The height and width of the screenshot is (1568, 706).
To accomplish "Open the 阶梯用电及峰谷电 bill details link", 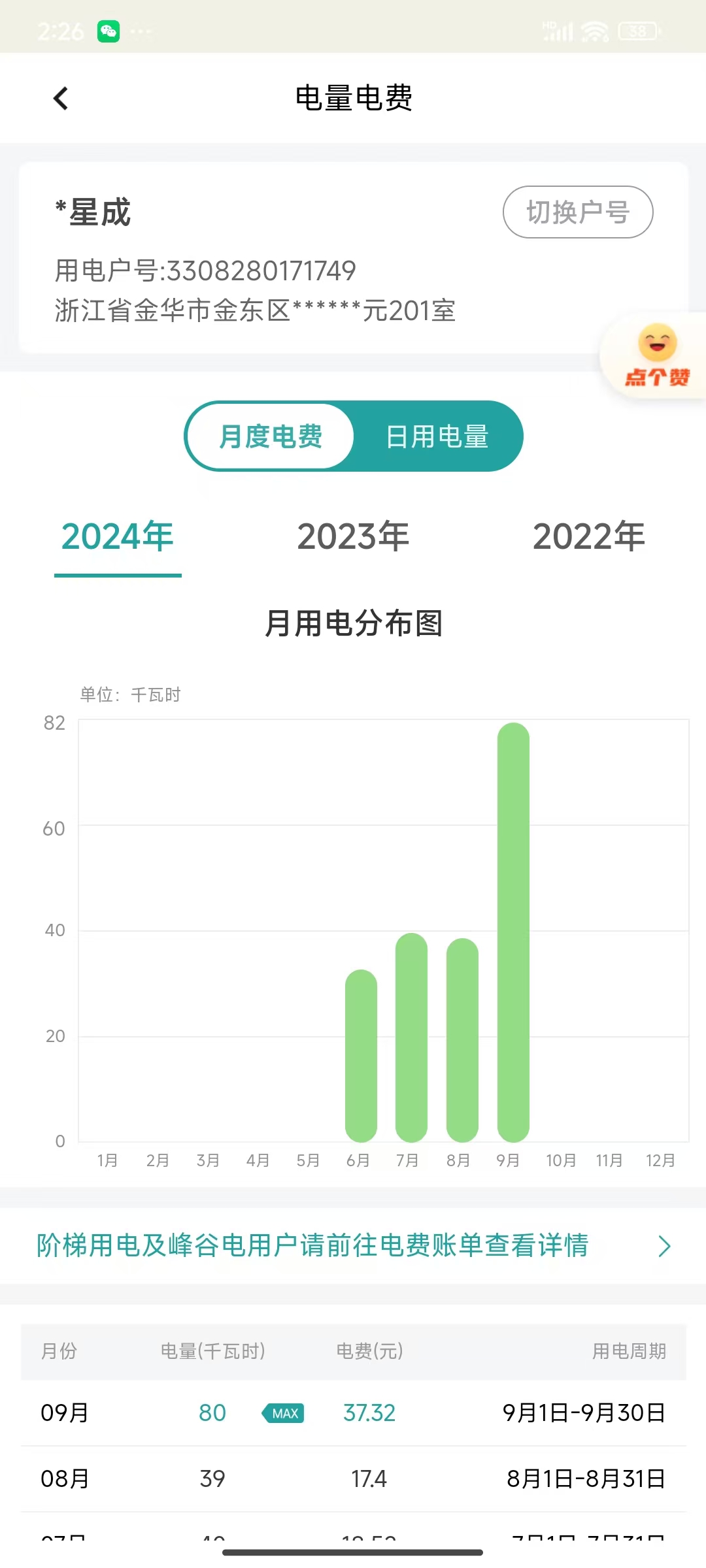I will (x=353, y=1245).
